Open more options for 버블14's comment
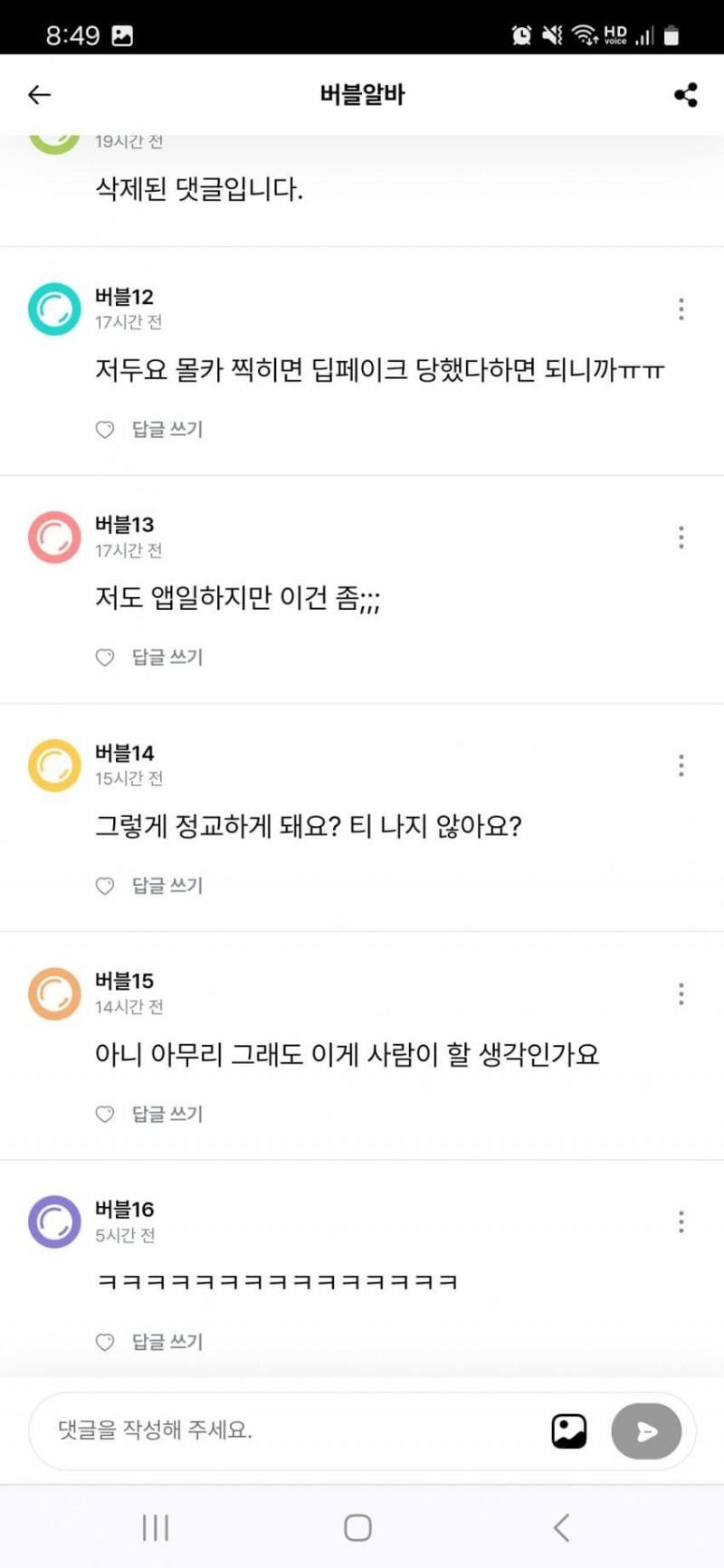The height and width of the screenshot is (1568, 724). 681,766
